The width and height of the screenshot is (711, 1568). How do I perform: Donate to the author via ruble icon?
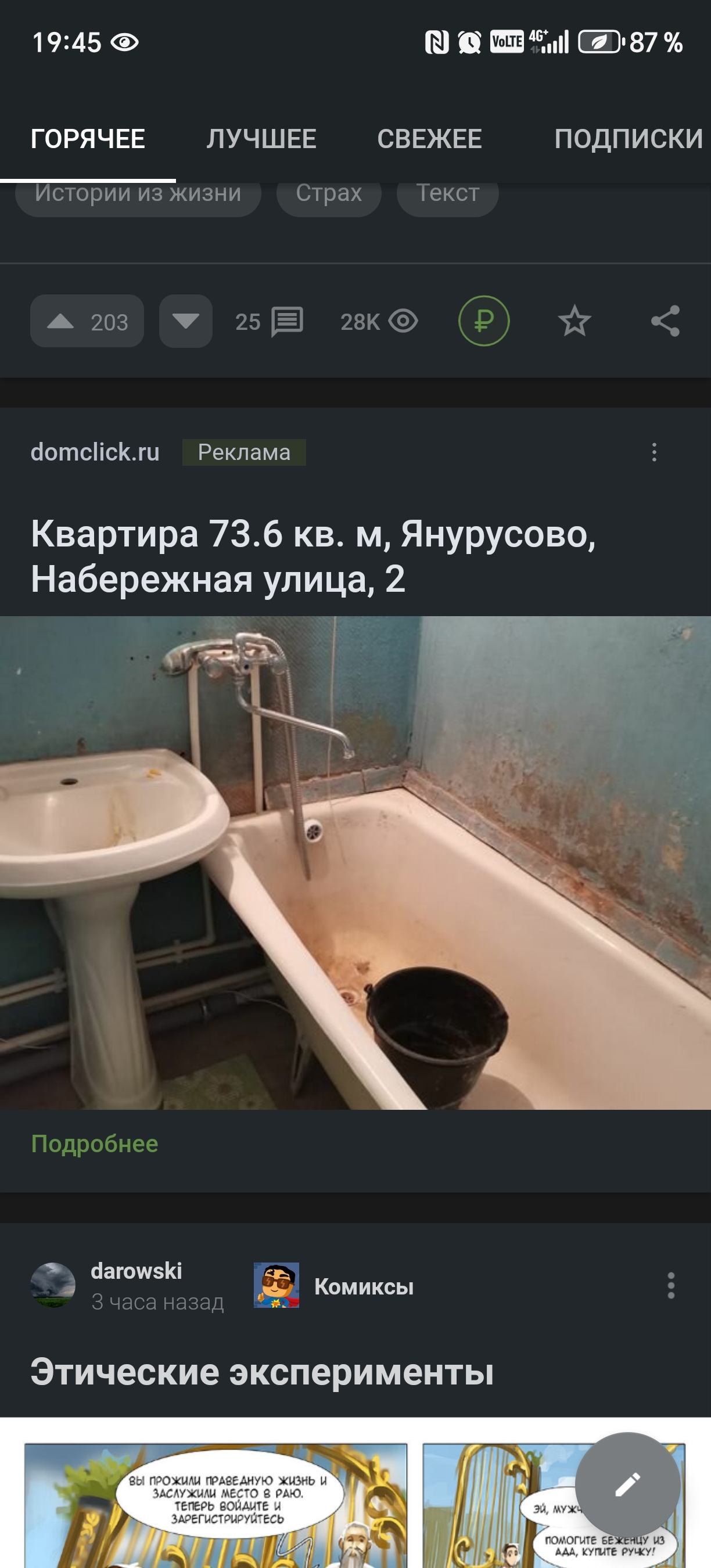click(483, 321)
